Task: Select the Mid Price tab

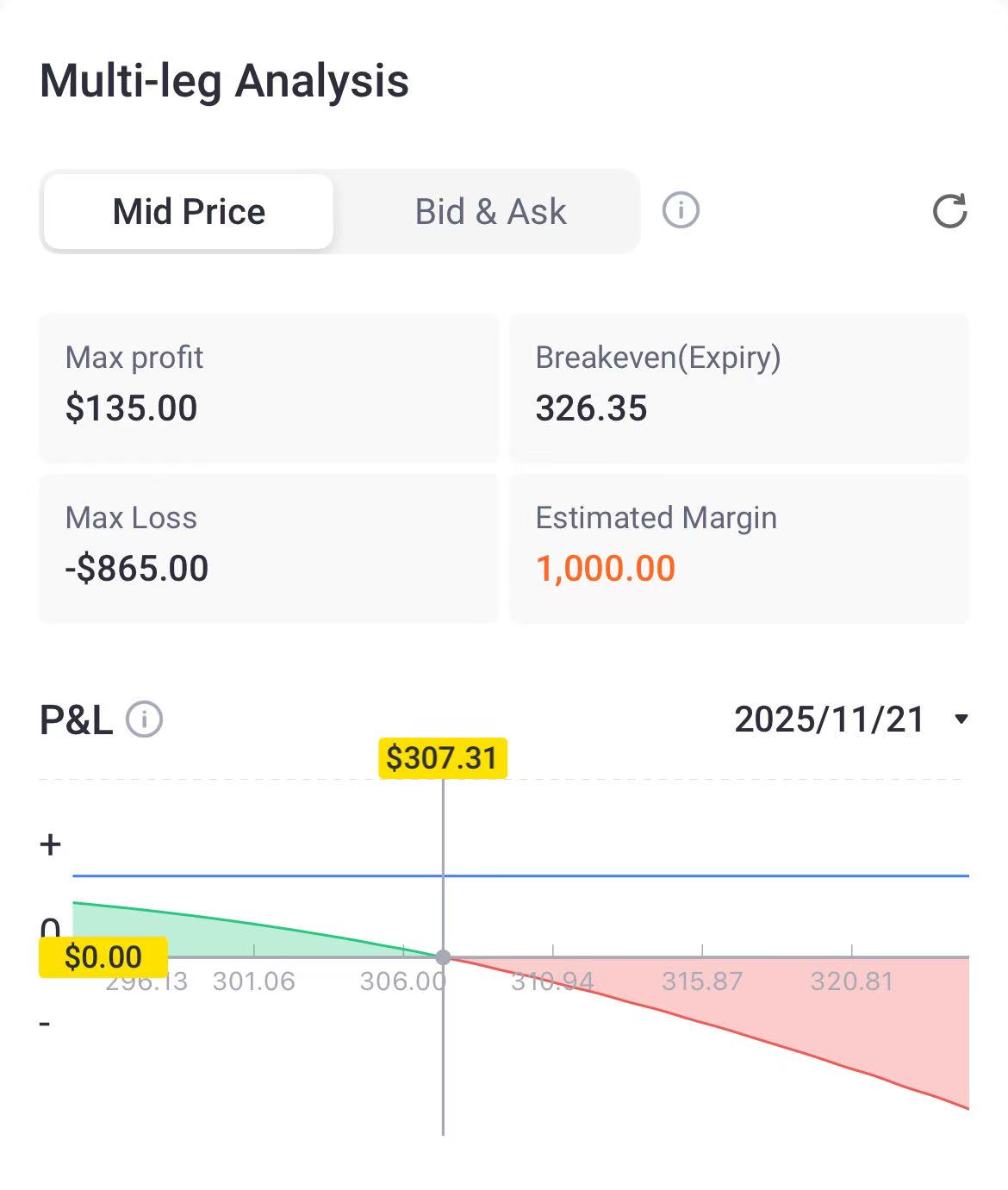Action: click(188, 211)
